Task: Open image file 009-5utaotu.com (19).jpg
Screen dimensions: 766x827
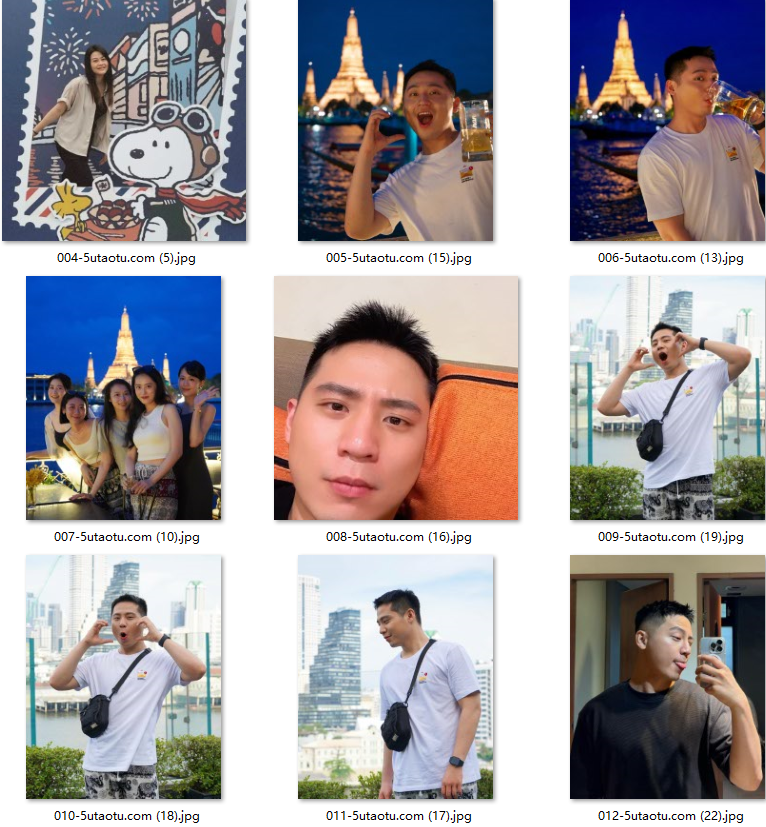Action: [667, 398]
